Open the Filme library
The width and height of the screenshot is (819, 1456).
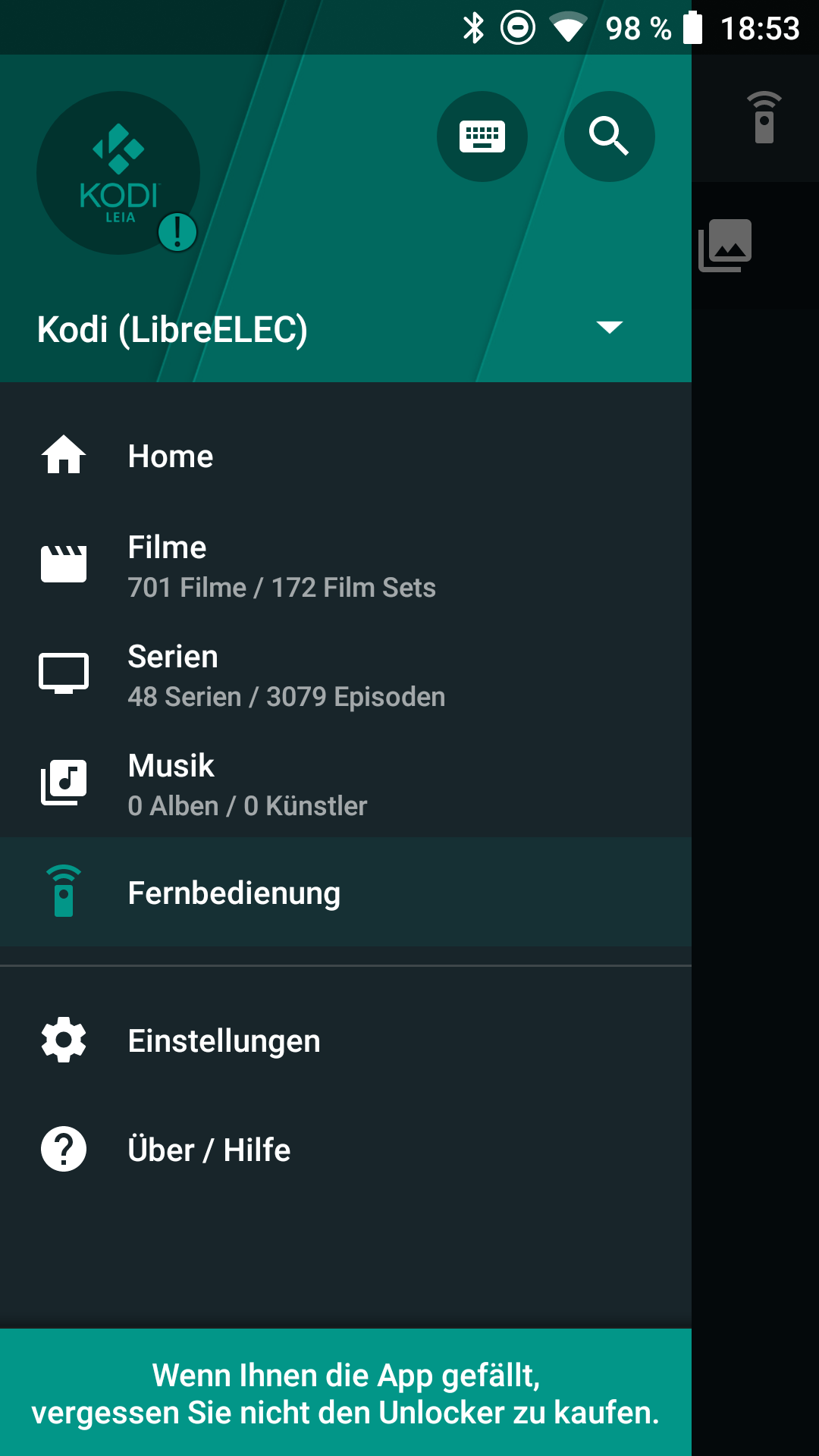346,565
